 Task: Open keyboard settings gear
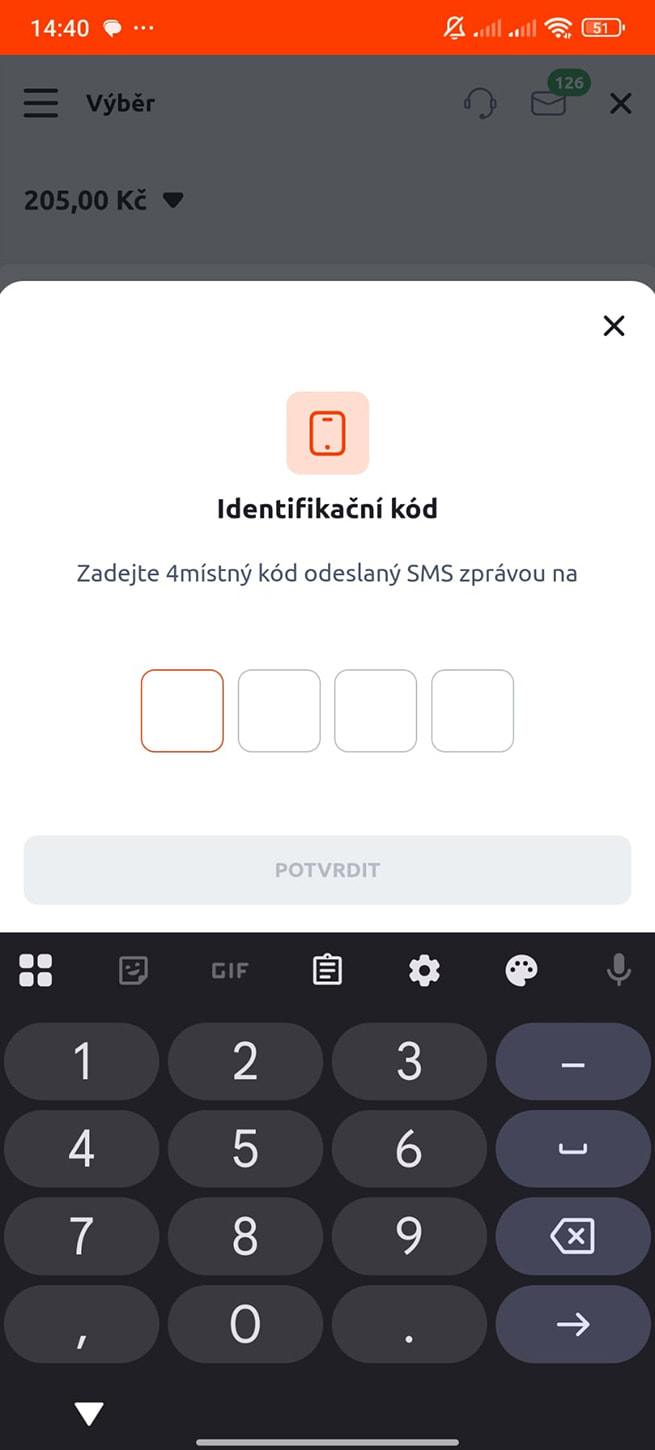[x=424, y=969]
